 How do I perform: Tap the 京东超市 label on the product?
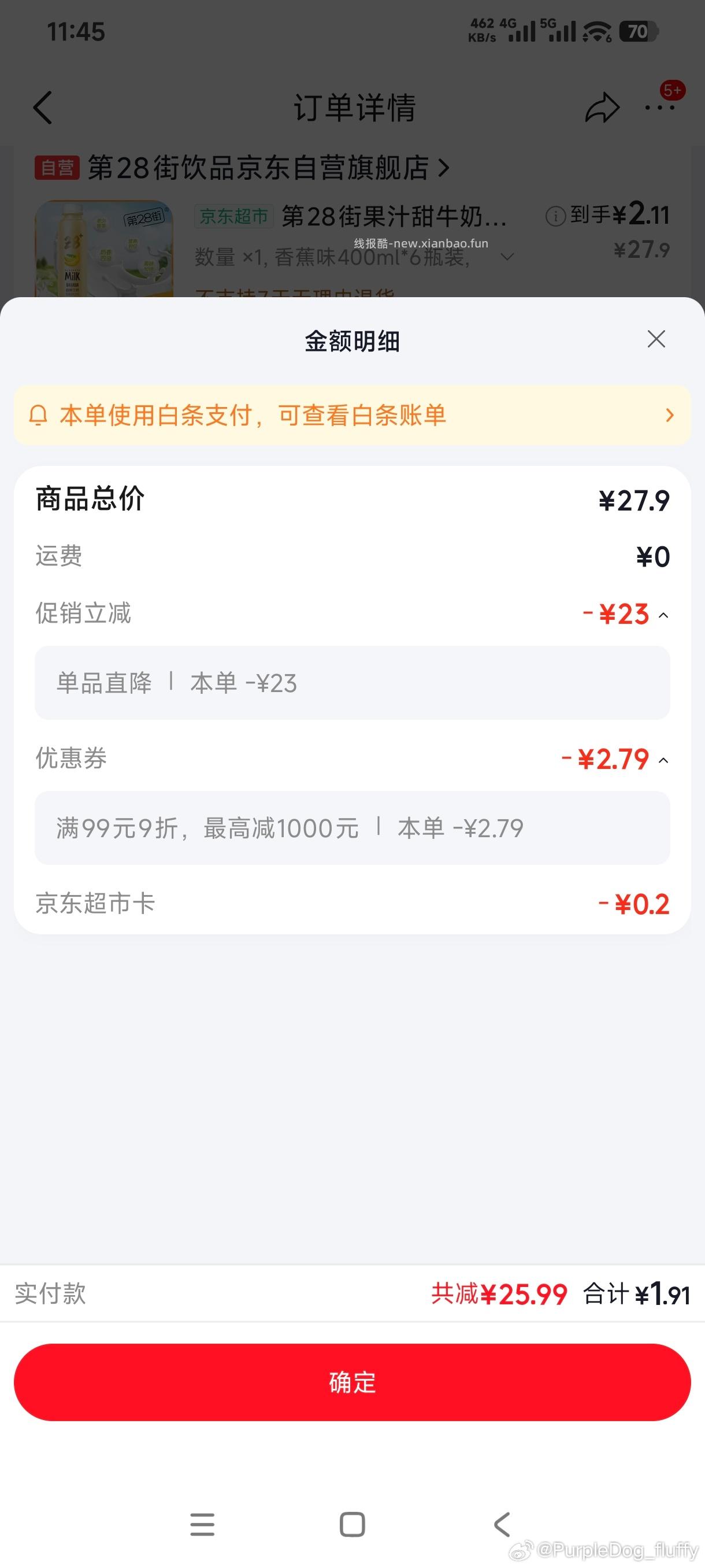point(233,216)
